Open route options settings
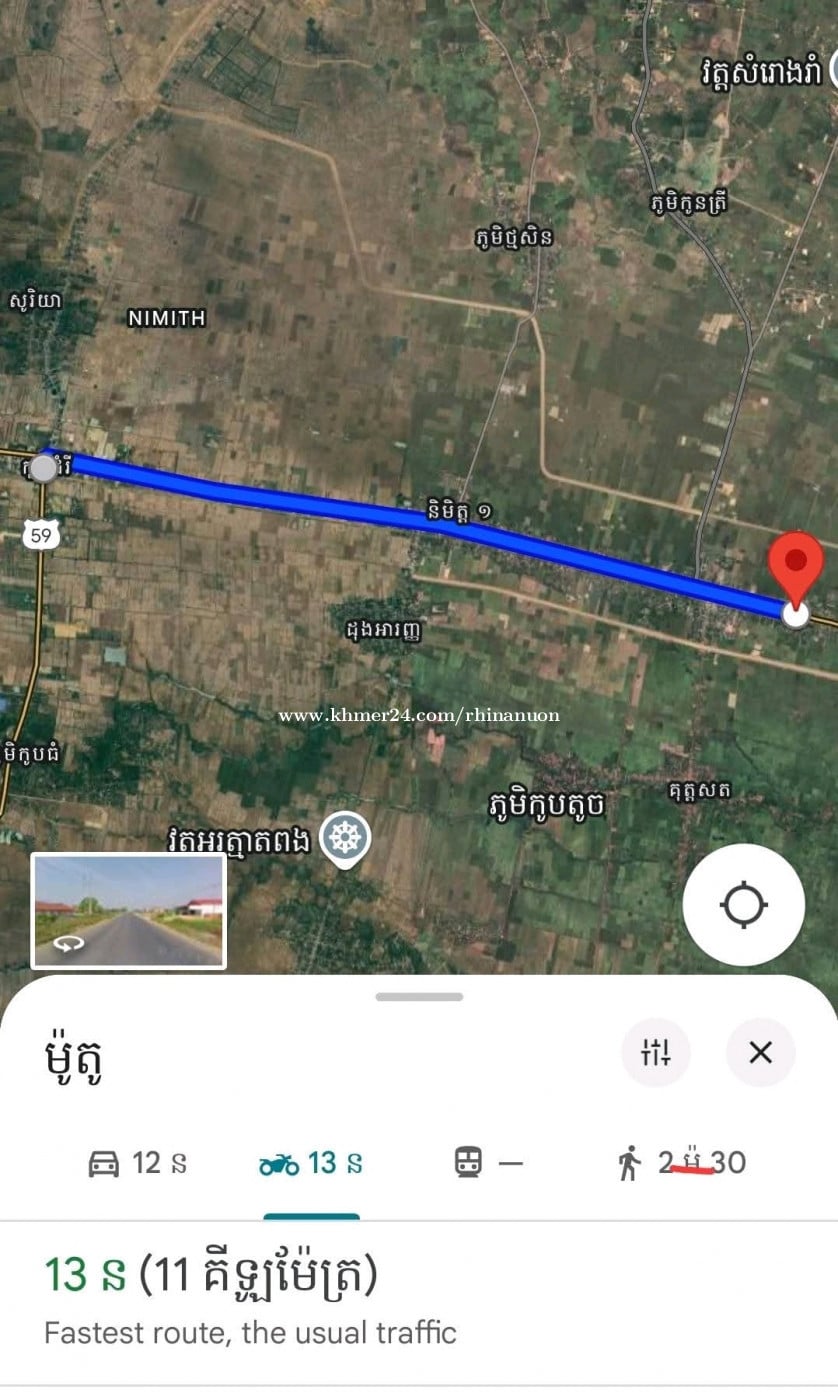This screenshot has width=838, height=1400. pyautogui.click(x=656, y=1052)
